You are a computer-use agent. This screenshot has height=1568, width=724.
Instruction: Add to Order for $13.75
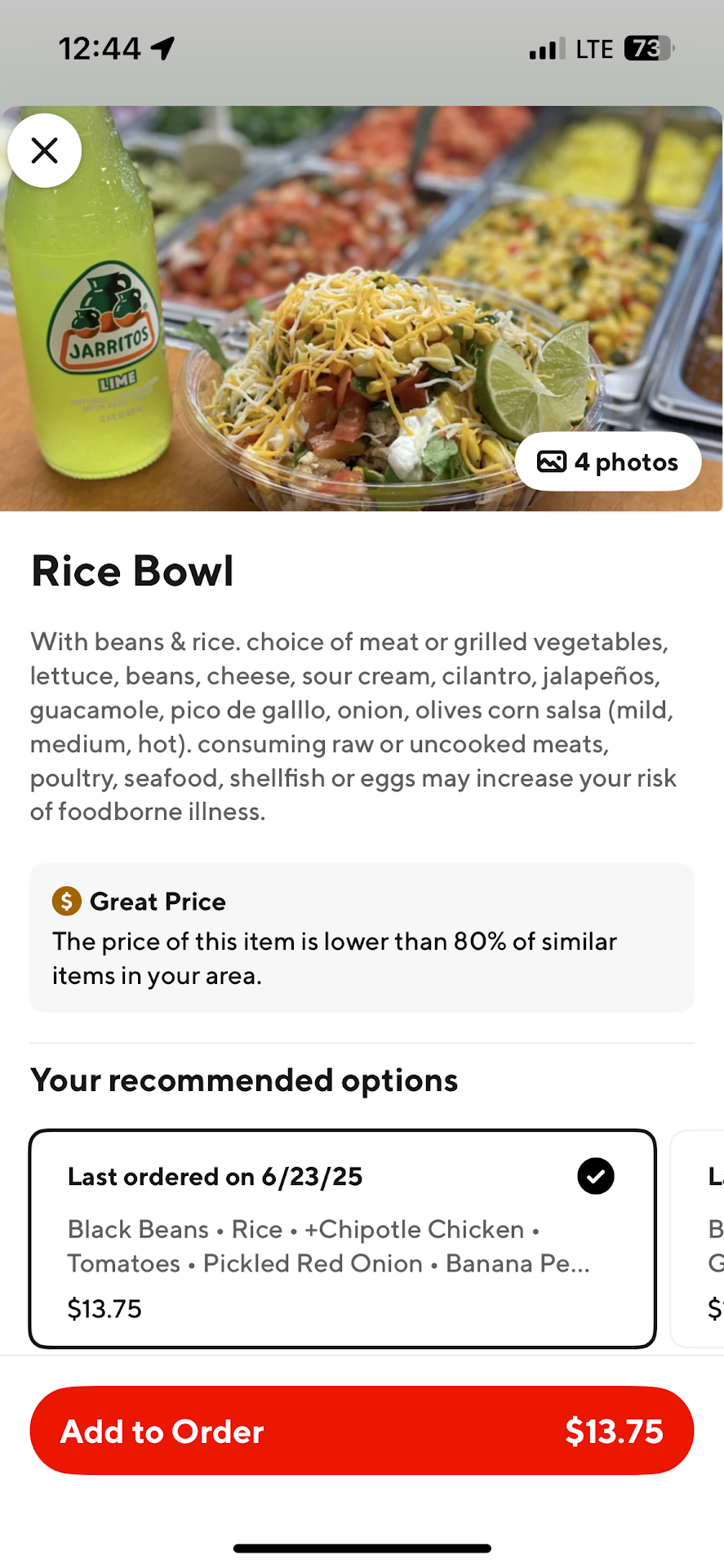362,1431
